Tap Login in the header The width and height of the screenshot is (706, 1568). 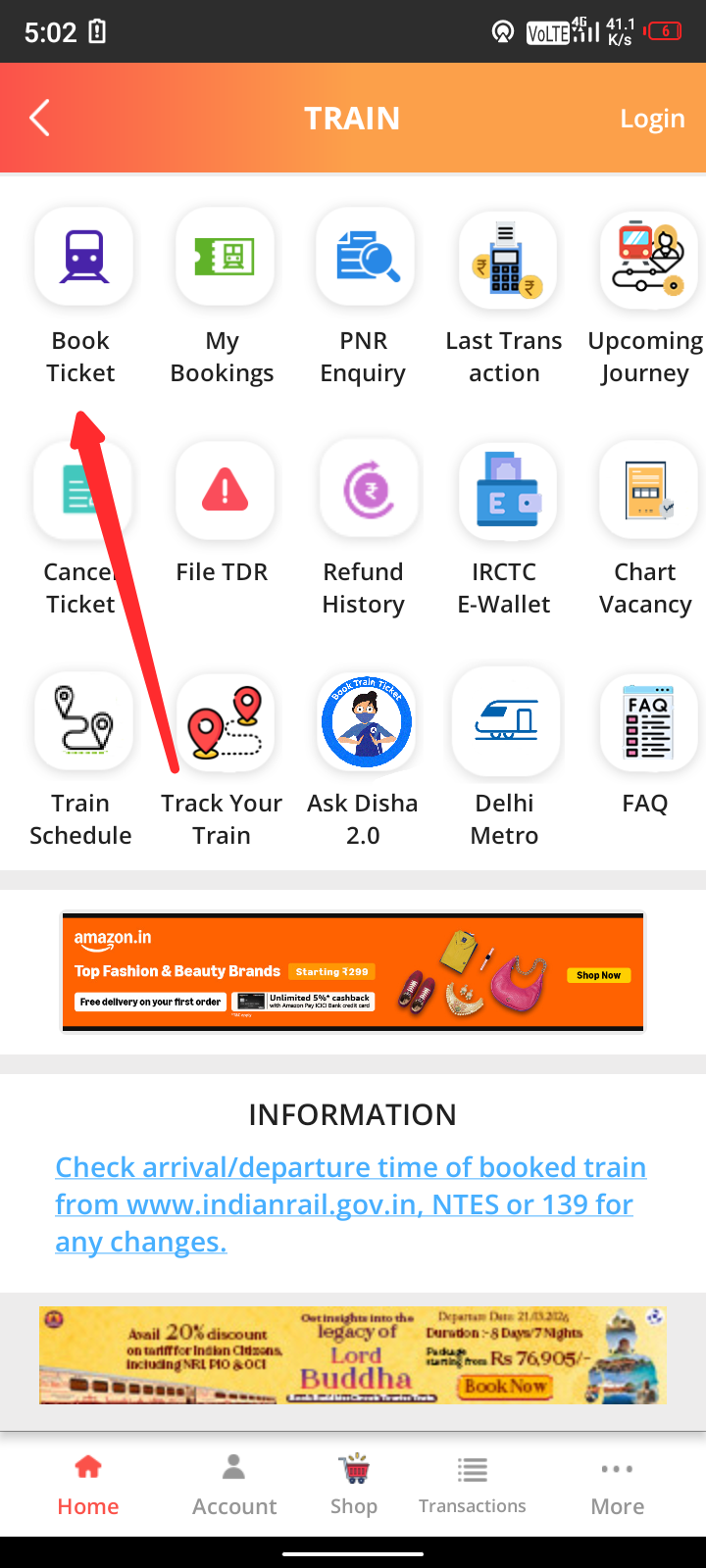pos(652,119)
